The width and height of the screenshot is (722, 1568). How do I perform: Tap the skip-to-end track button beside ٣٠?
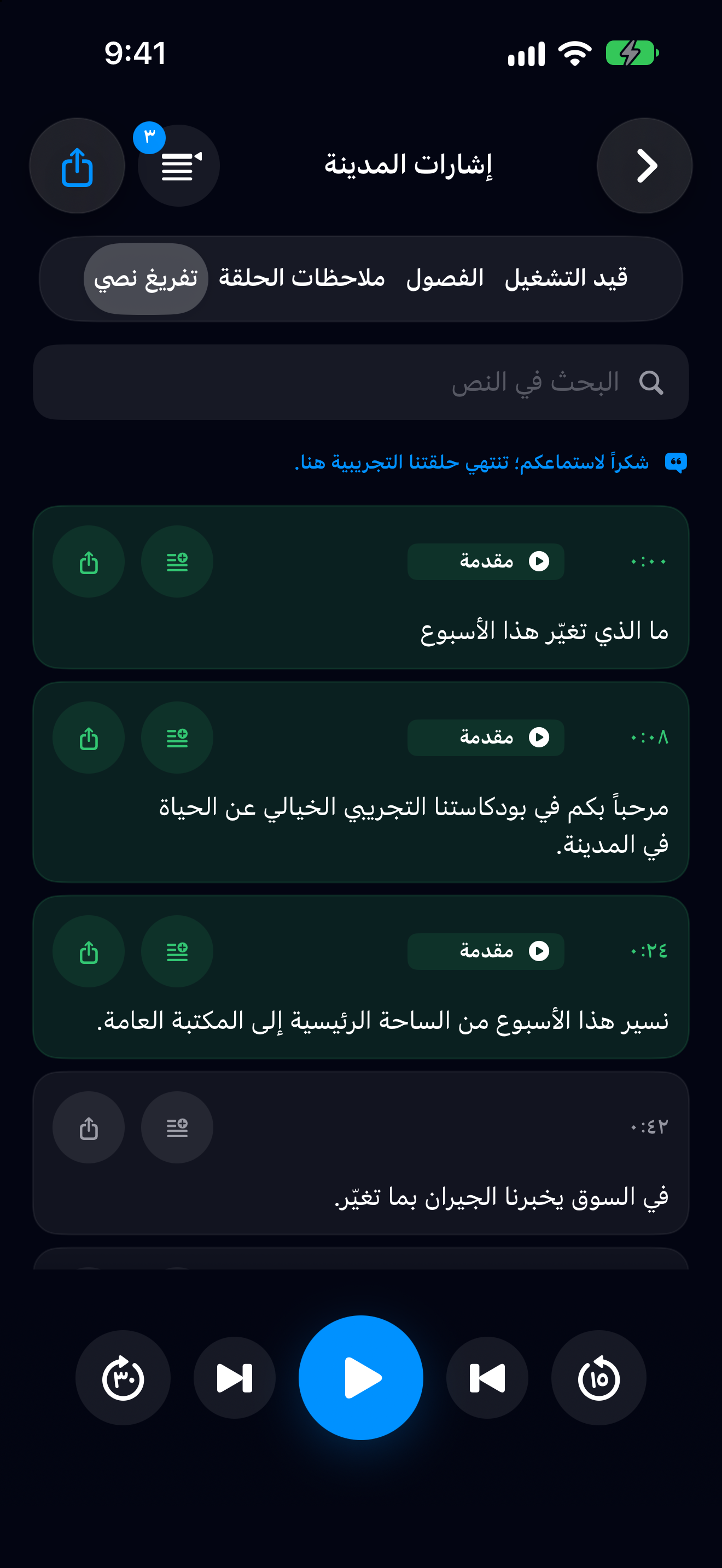[x=234, y=1378]
